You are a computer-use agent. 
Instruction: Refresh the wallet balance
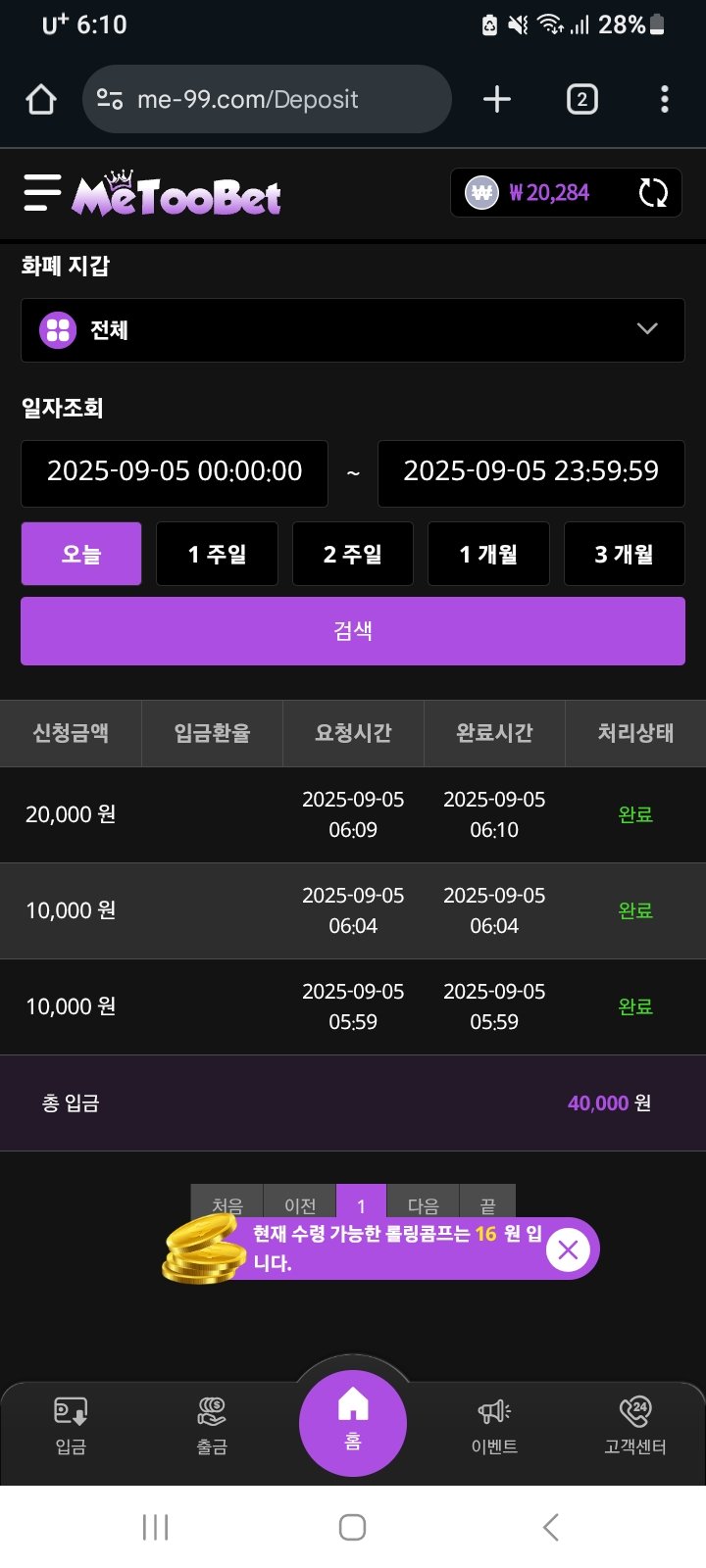(x=653, y=193)
